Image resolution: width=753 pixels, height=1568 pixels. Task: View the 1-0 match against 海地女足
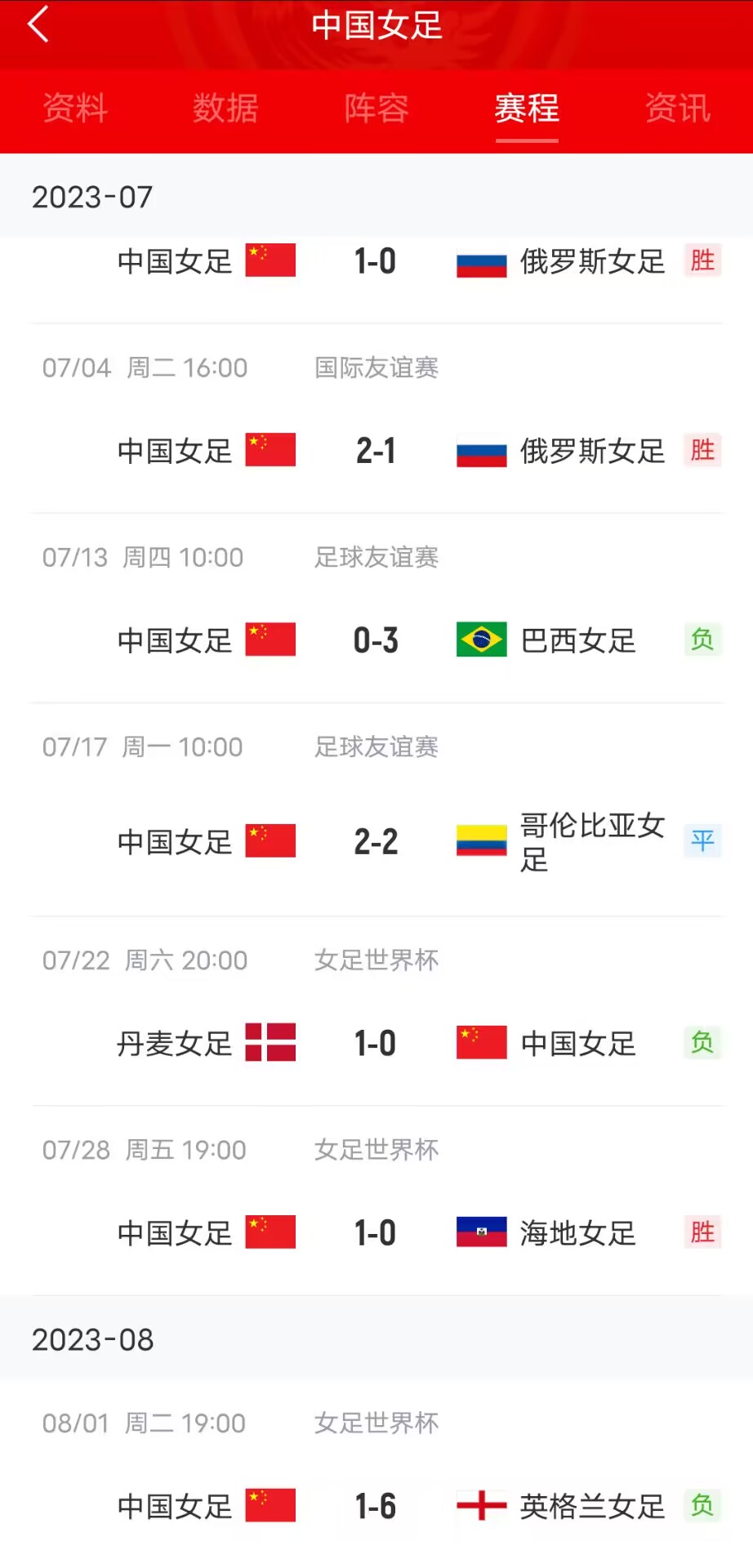click(376, 1201)
